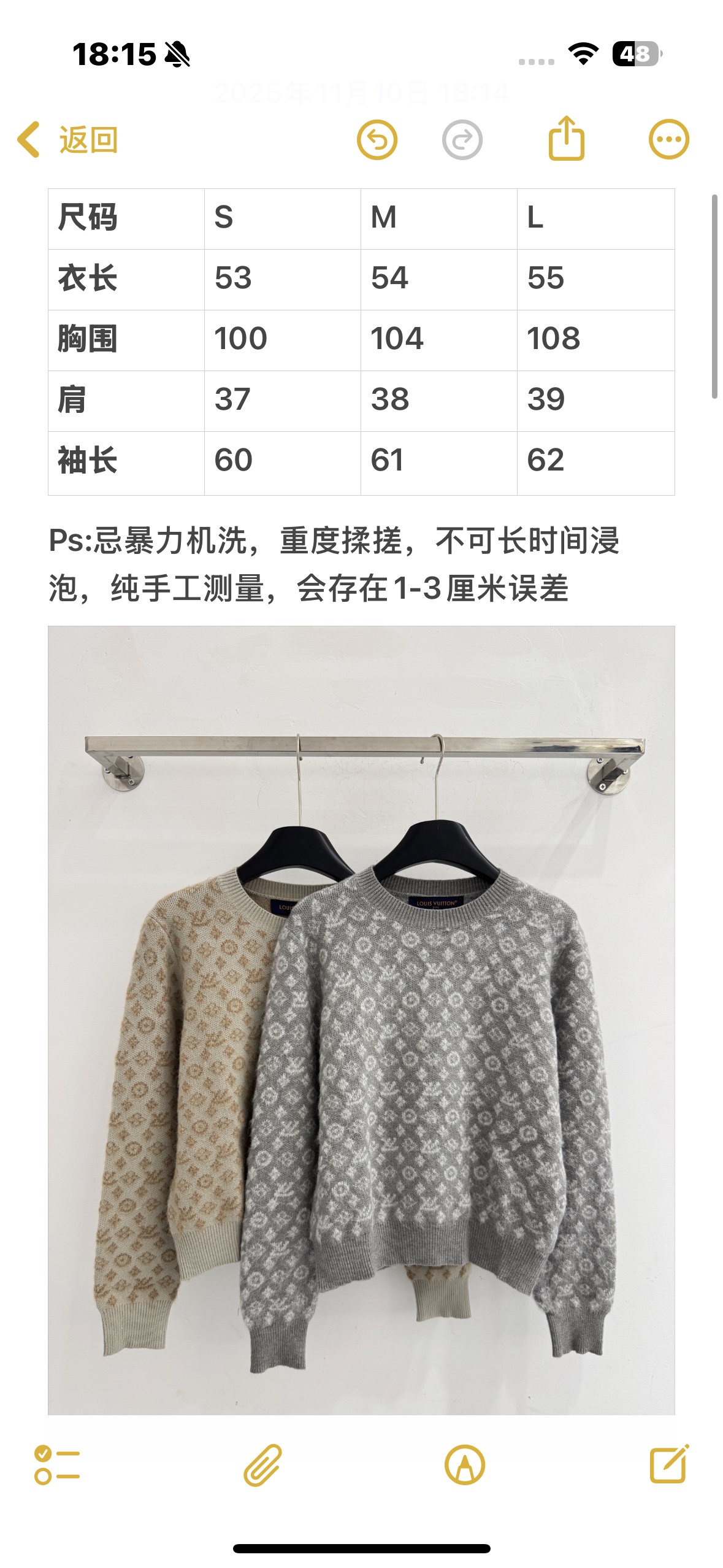Redo the last undone edit
Screen dimensions: 723x1568
[x=462, y=140]
